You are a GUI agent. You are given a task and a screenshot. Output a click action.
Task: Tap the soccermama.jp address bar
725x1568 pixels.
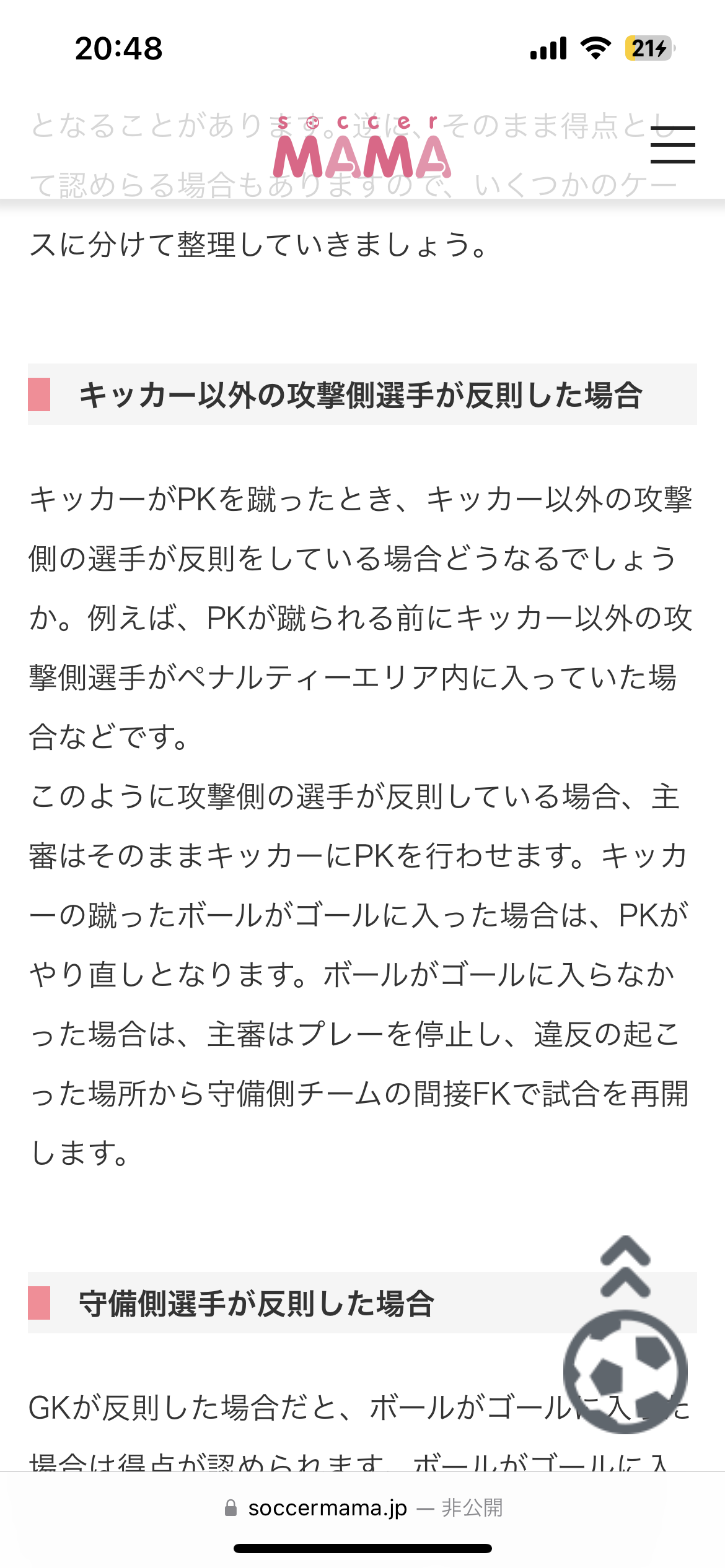coord(362,1508)
